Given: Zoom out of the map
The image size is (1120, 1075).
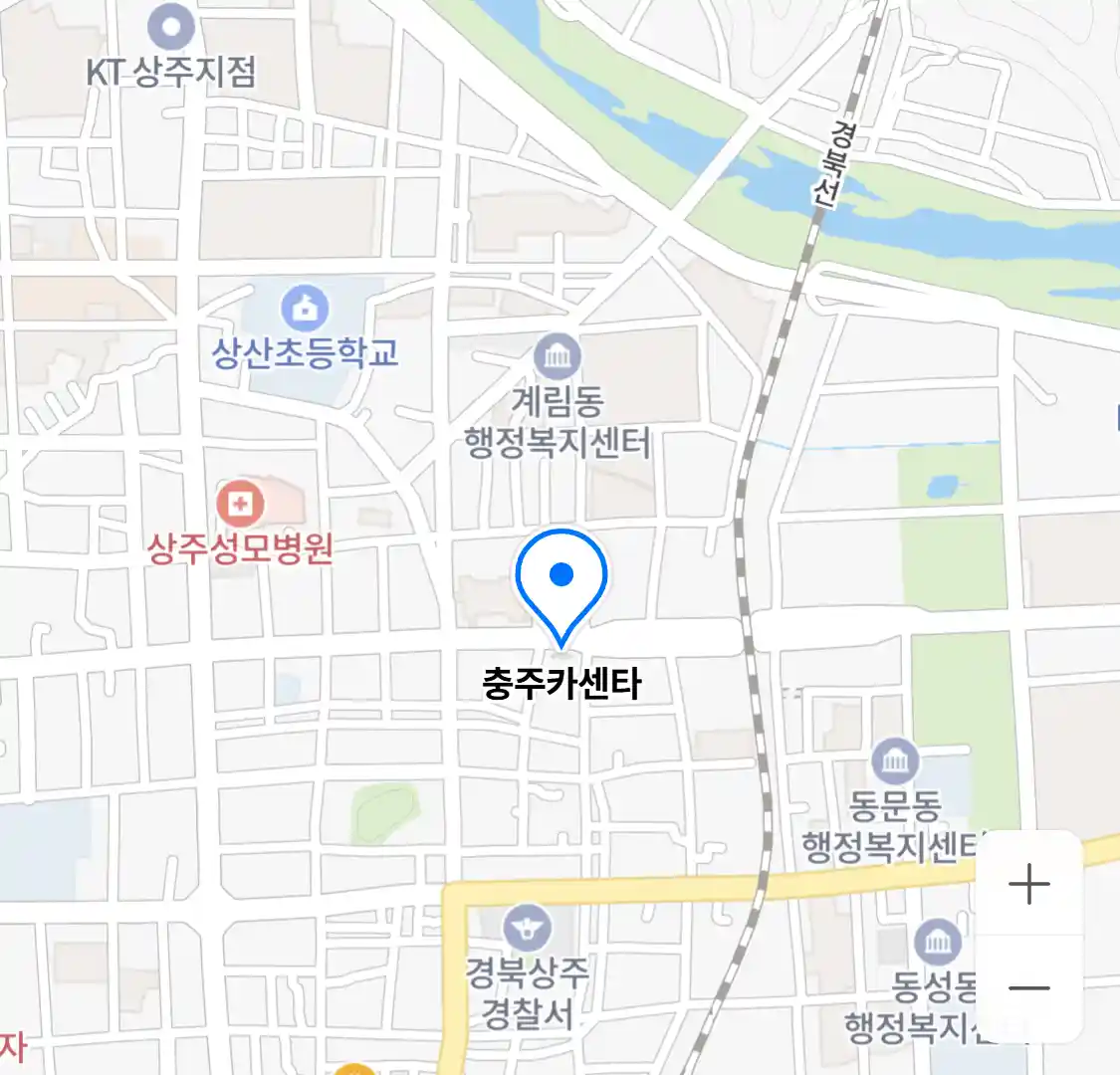Looking at the screenshot, I should (x=1028, y=987).
